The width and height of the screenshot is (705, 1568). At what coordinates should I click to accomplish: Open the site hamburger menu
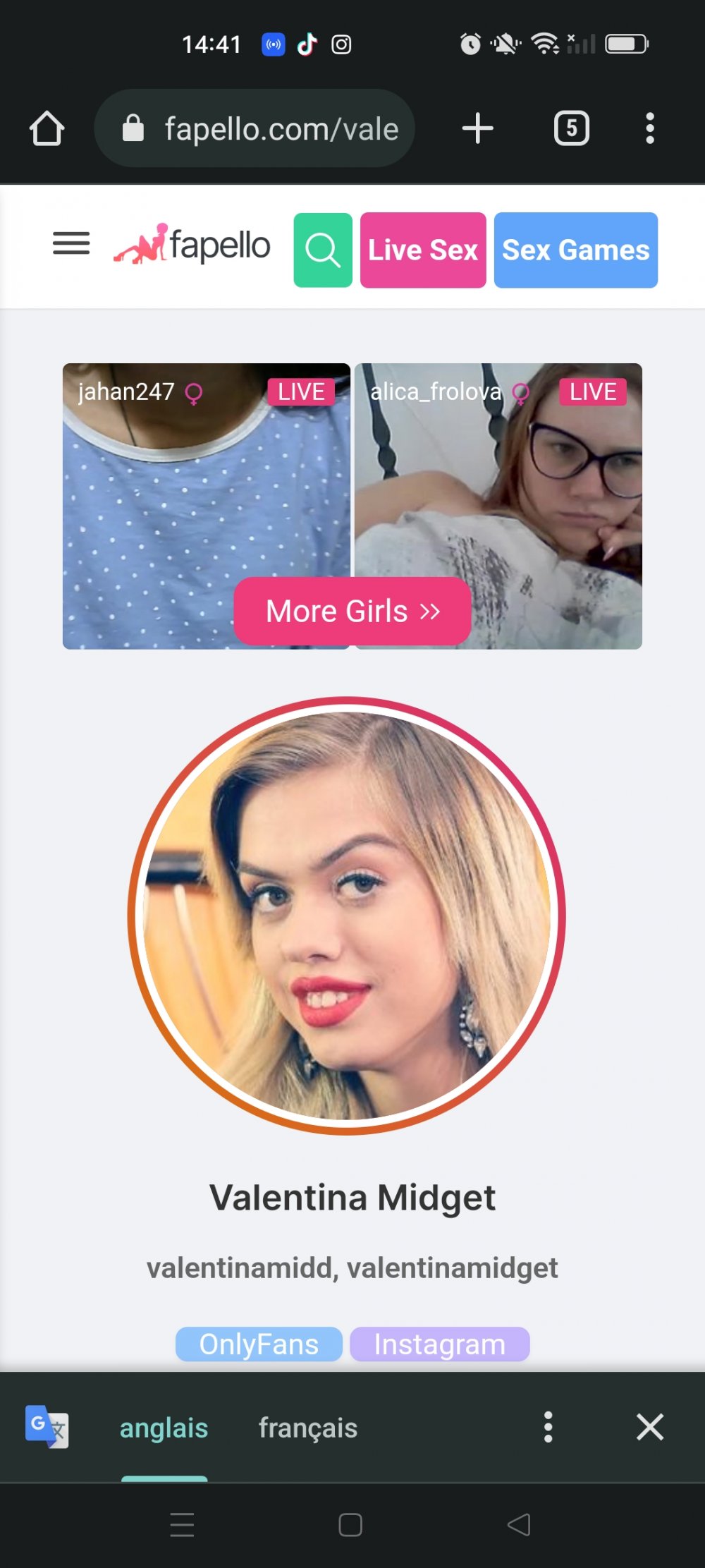point(71,244)
